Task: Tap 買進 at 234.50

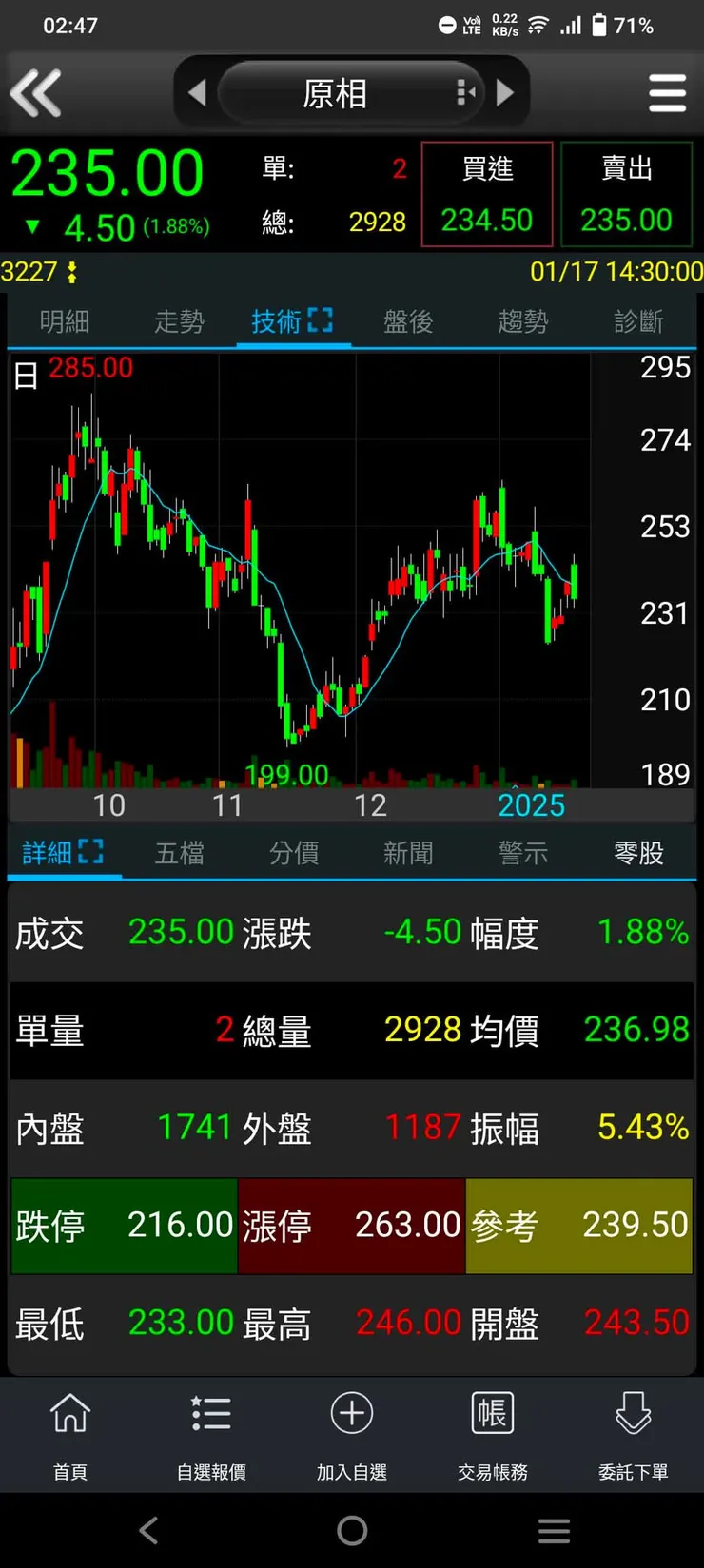Action: 487,195
